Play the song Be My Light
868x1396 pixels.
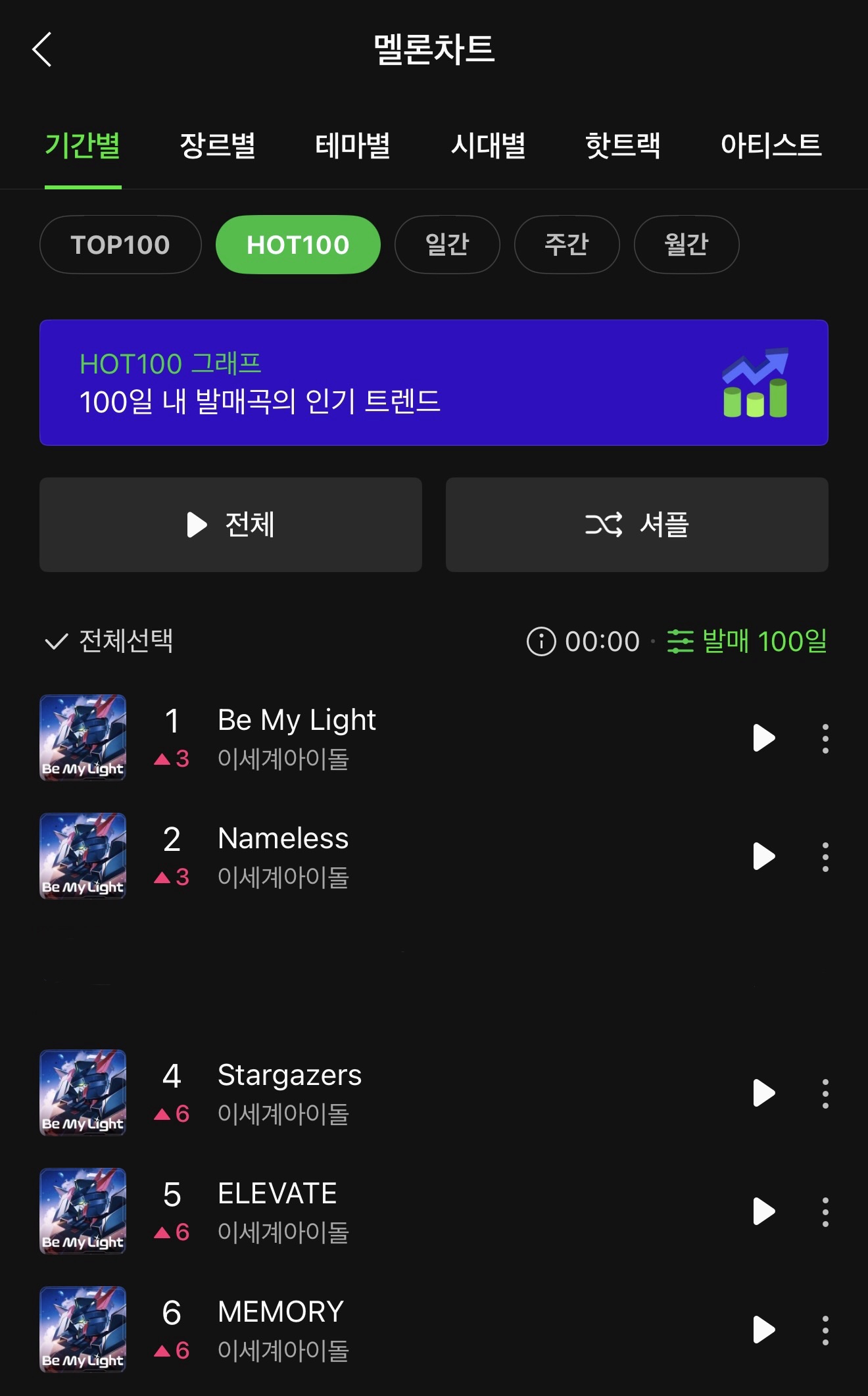click(763, 738)
